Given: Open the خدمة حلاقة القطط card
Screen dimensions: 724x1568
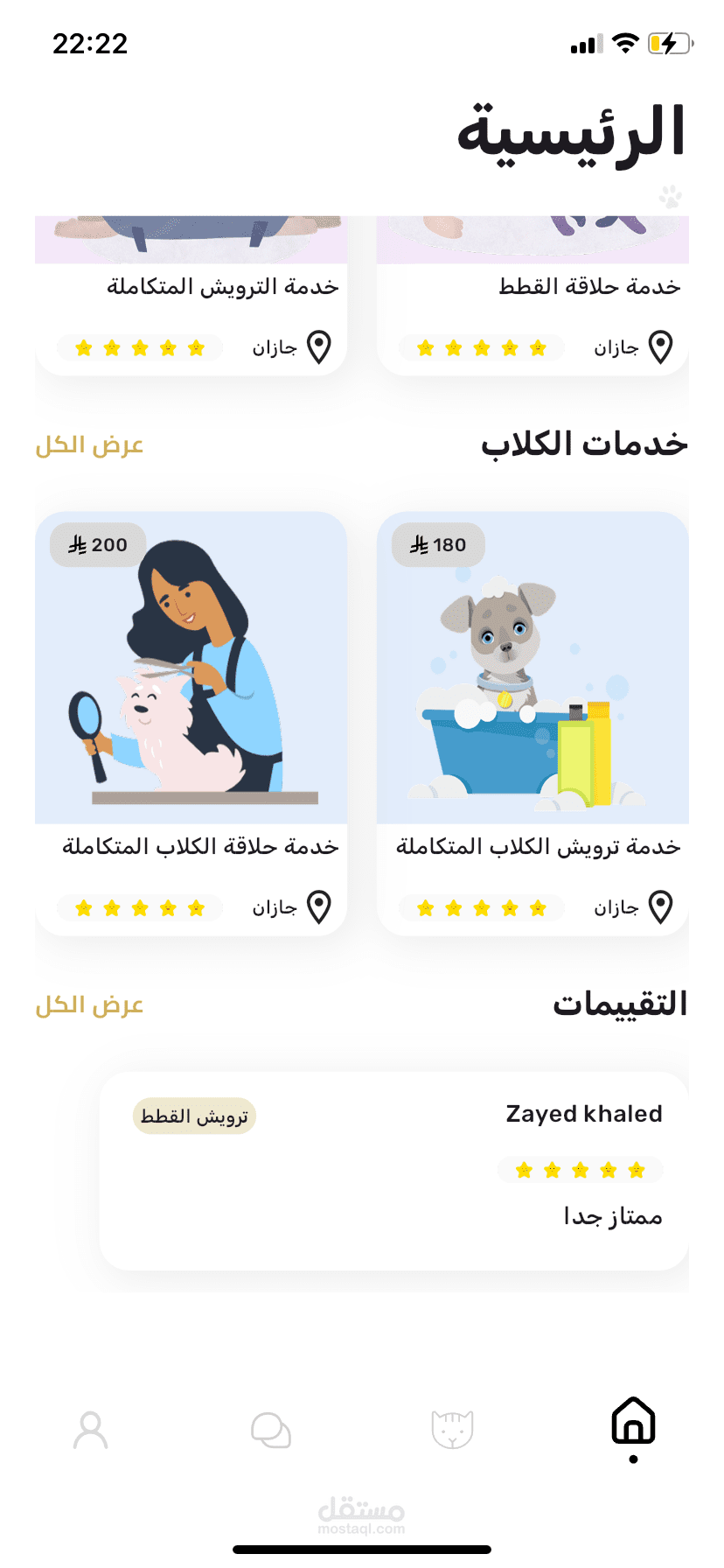Looking at the screenshot, I should point(533,296).
